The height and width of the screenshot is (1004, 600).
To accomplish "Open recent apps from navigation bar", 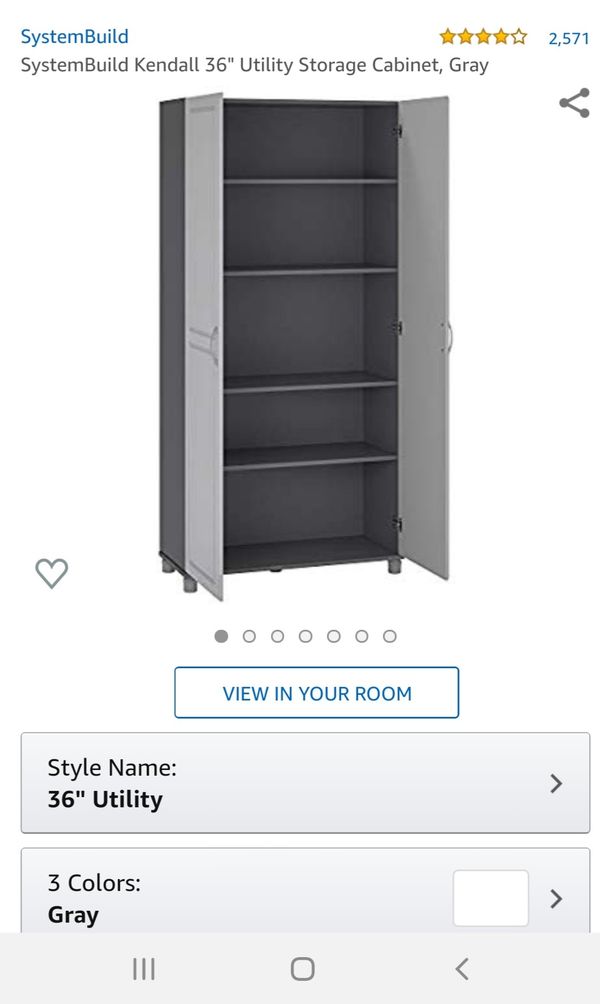I will coord(143,969).
